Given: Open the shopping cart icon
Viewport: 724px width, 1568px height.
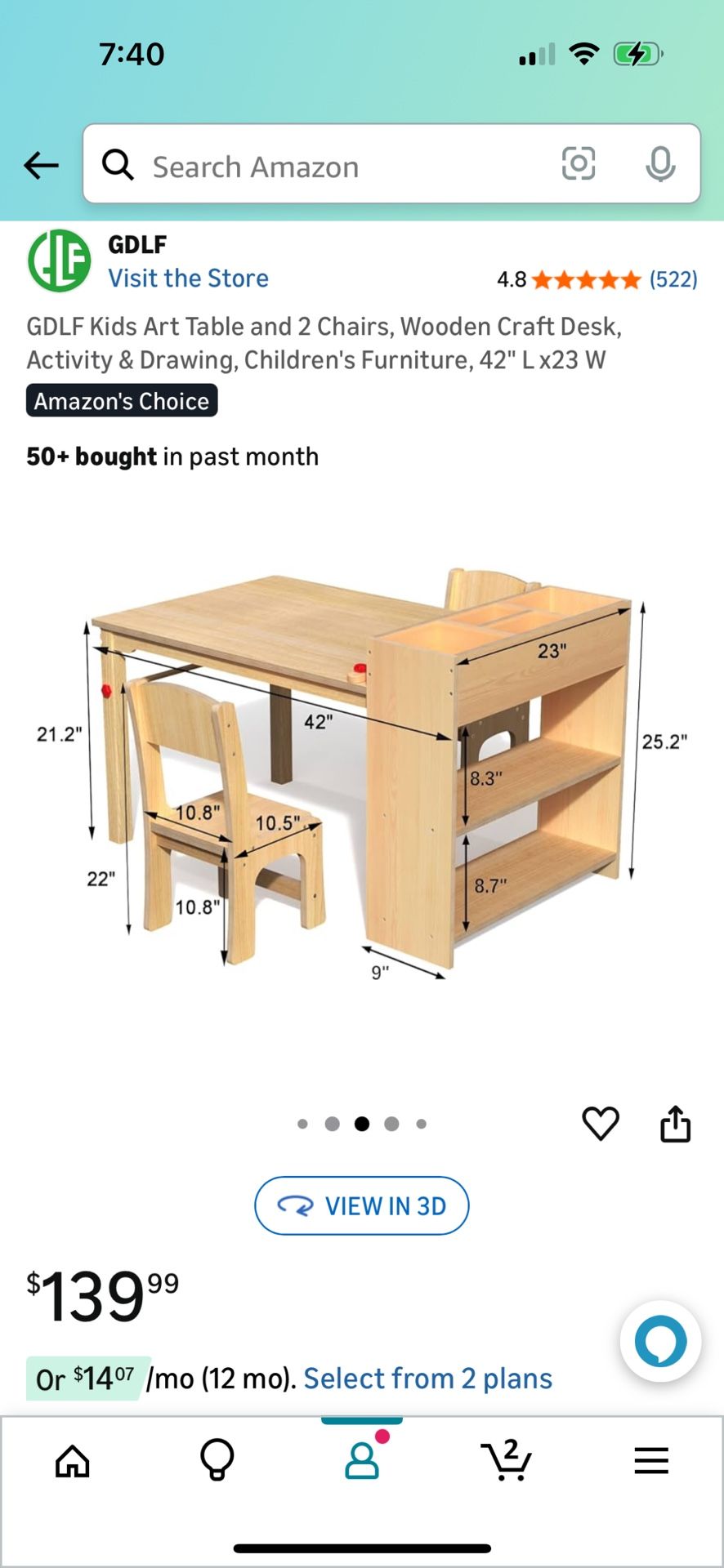Looking at the screenshot, I should pyautogui.click(x=507, y=1462).
